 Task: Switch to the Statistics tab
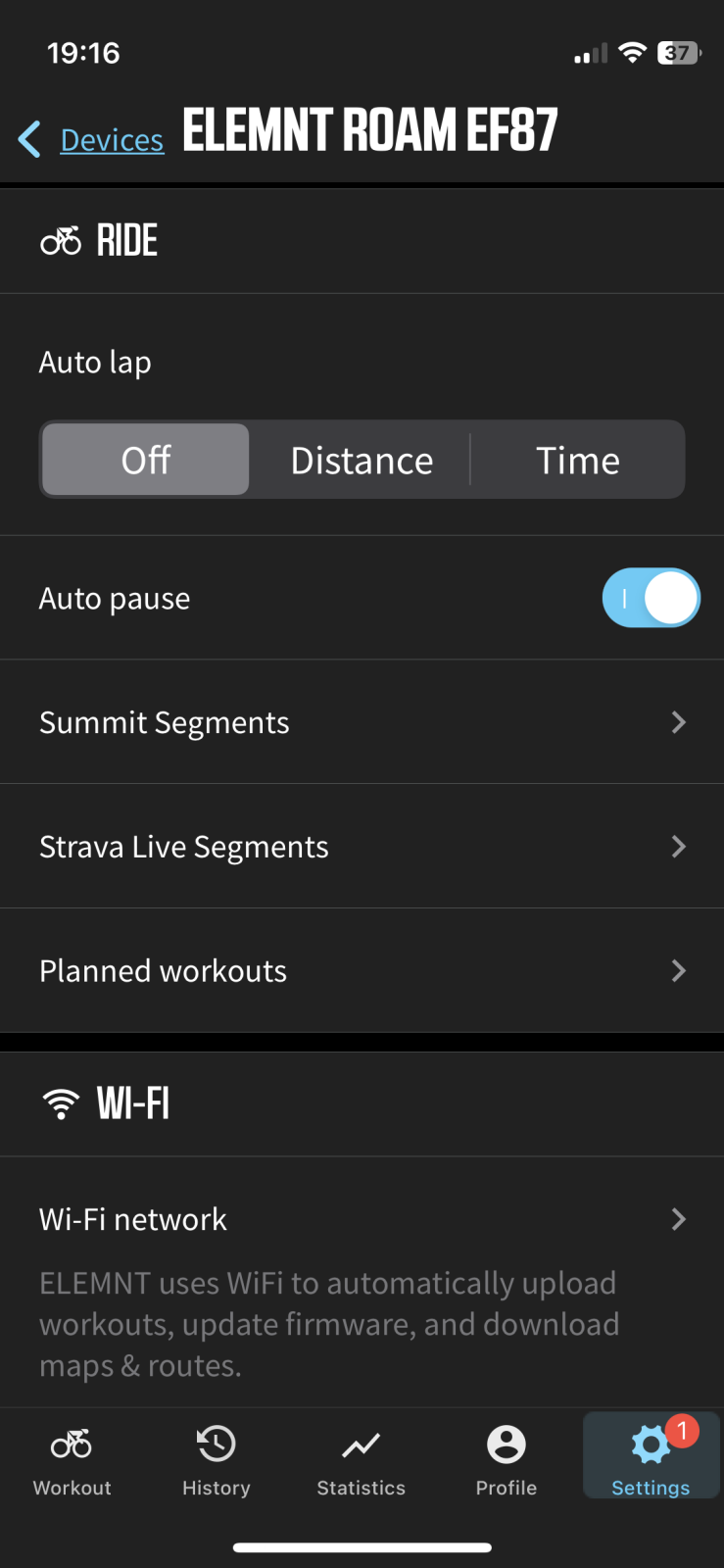click(x=362, y=1460)
